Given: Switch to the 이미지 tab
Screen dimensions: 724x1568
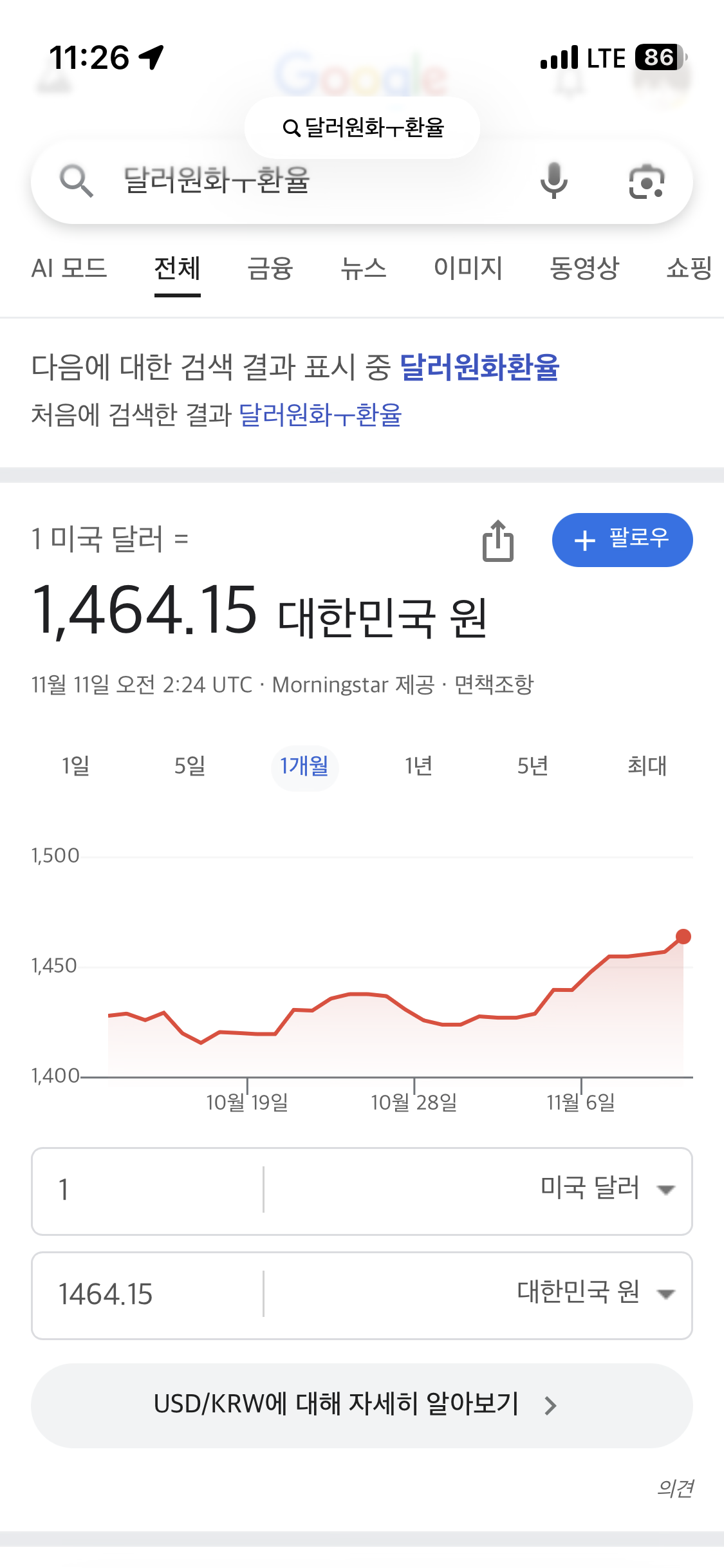Looking at the screenshot, I should (x=468, y=268).
